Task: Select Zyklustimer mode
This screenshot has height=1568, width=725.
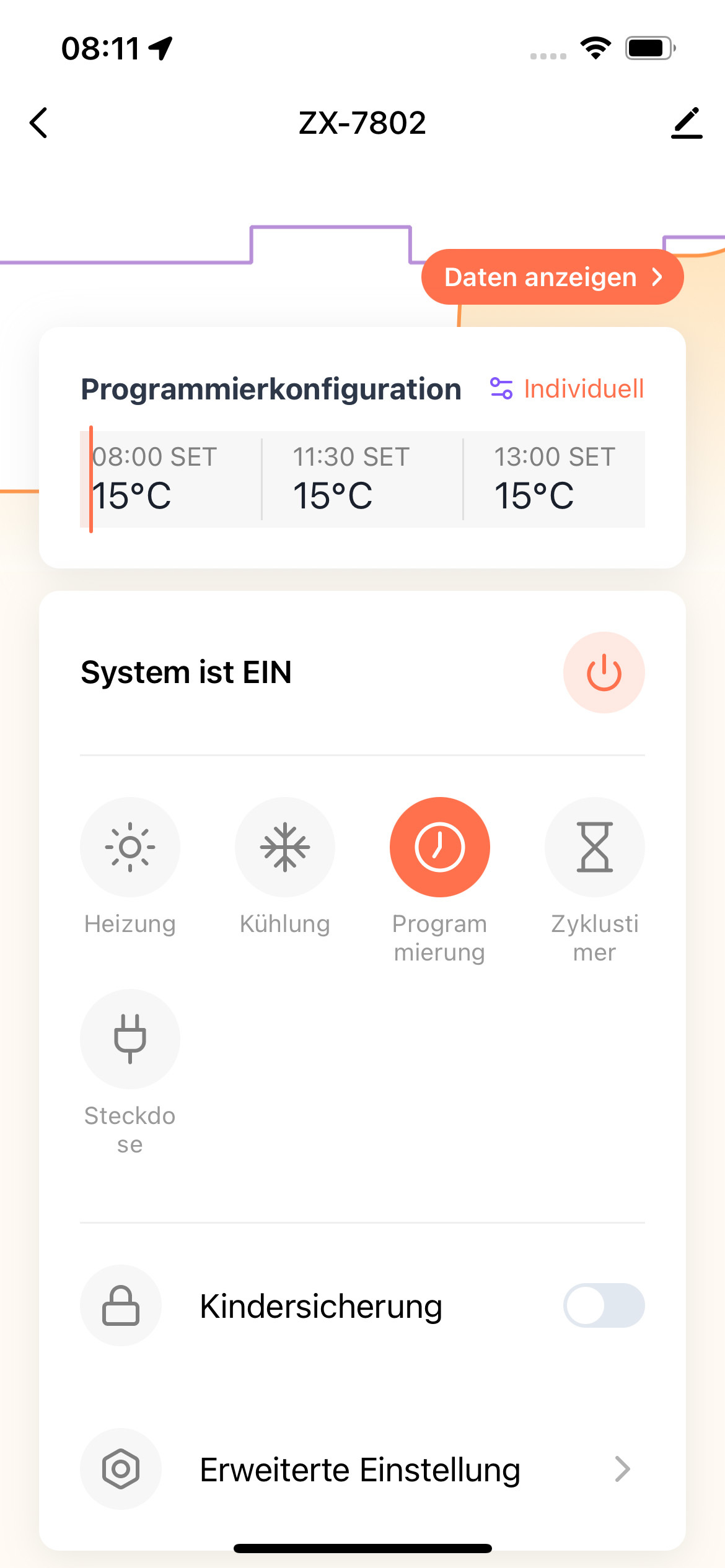Action: pos(595,847)
